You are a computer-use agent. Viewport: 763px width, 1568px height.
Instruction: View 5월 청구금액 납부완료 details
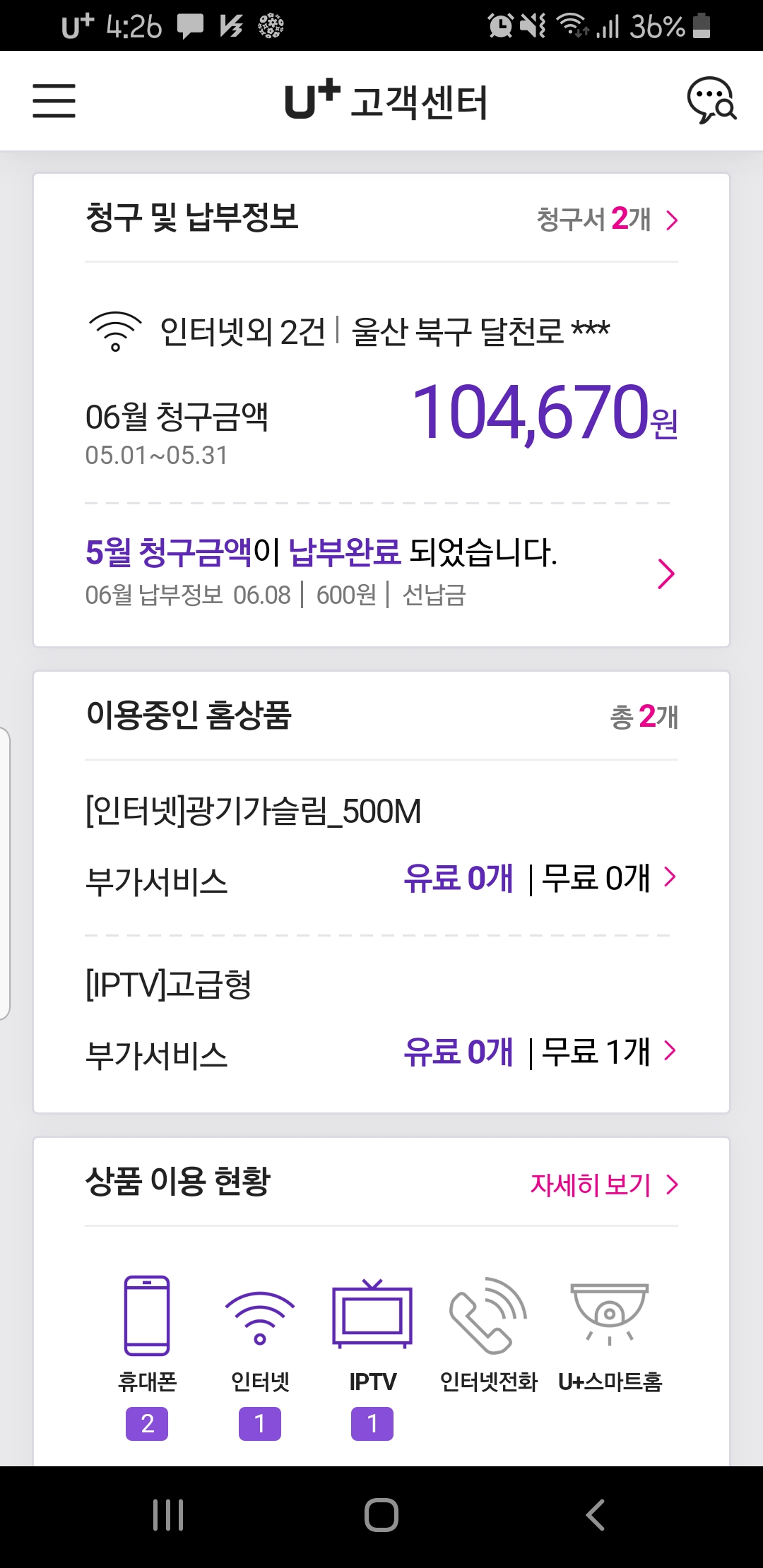(x=381, y=572)
